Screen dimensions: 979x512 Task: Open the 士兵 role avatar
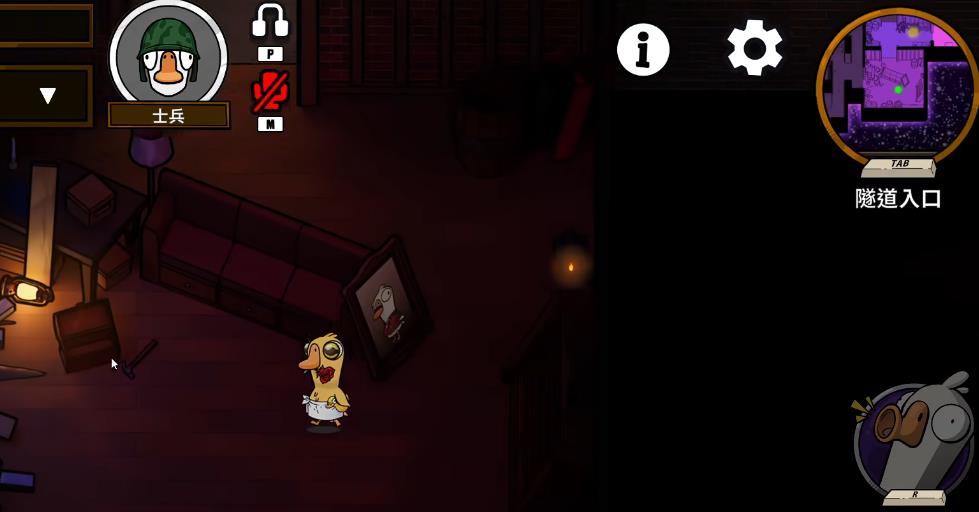168,56
